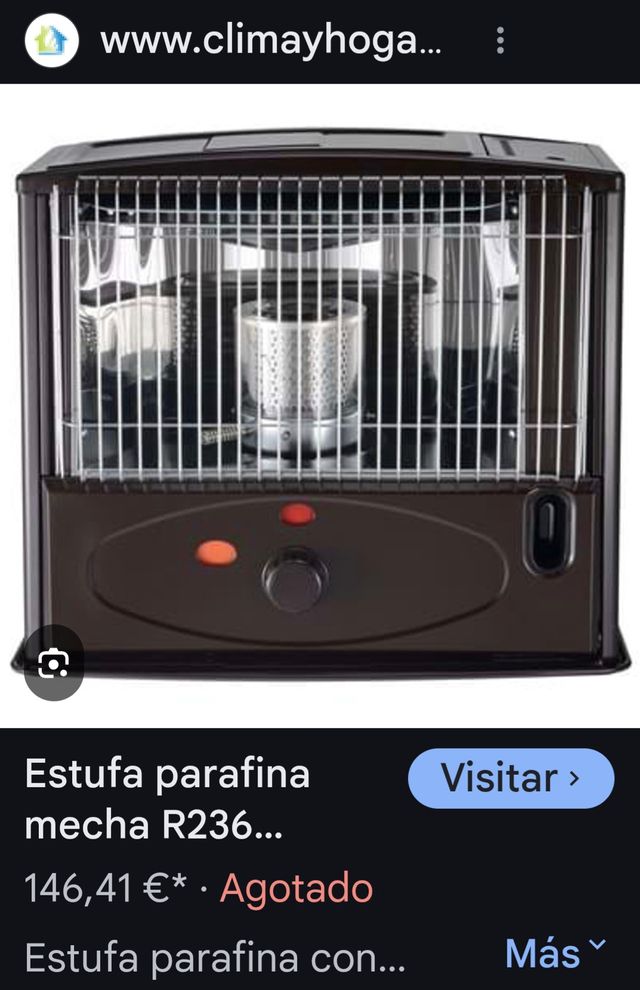Search this image with Lens
The width and height of the screenshot is (640, 990).
tap(51, 663)
